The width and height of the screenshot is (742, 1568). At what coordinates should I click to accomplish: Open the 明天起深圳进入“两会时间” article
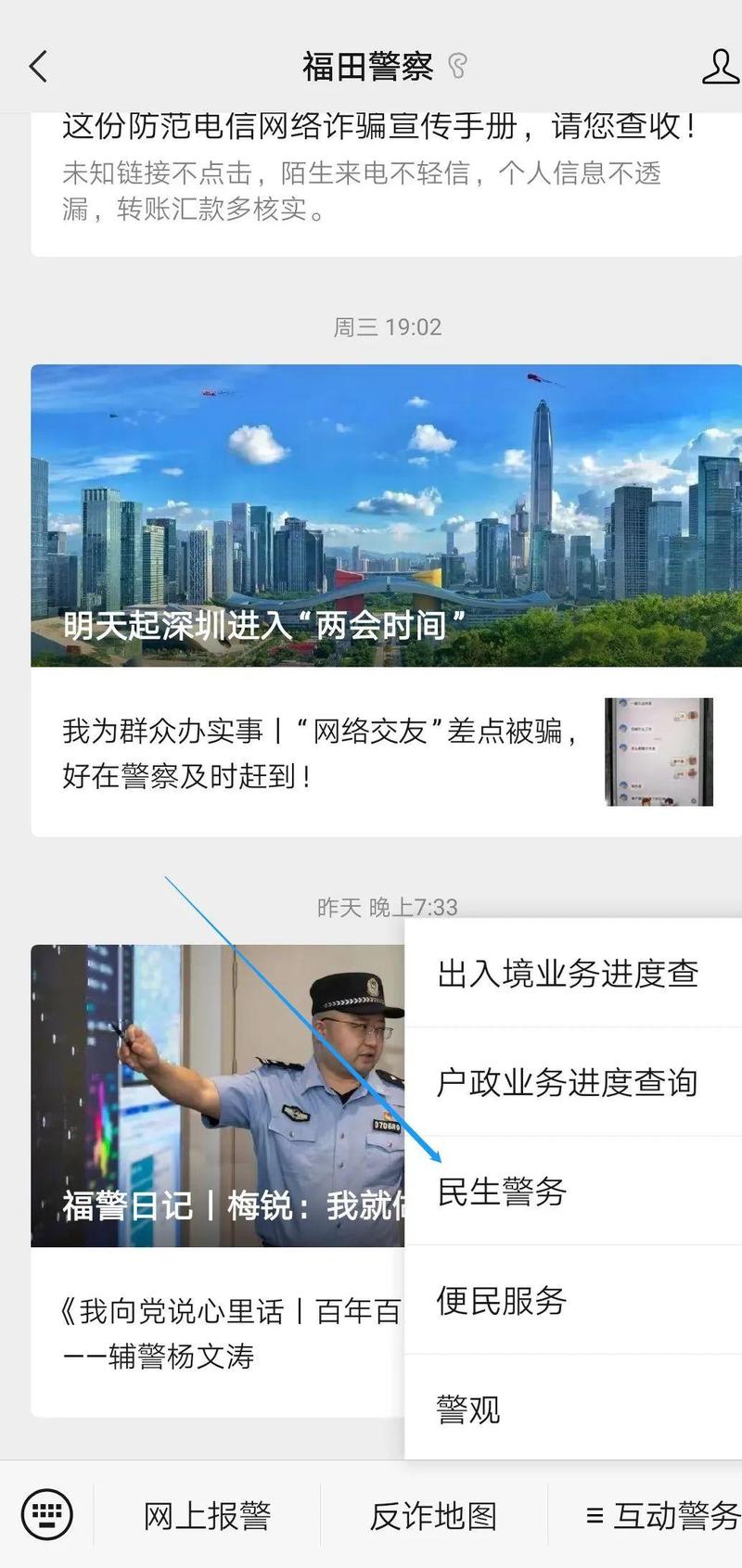tap(386, 516)
